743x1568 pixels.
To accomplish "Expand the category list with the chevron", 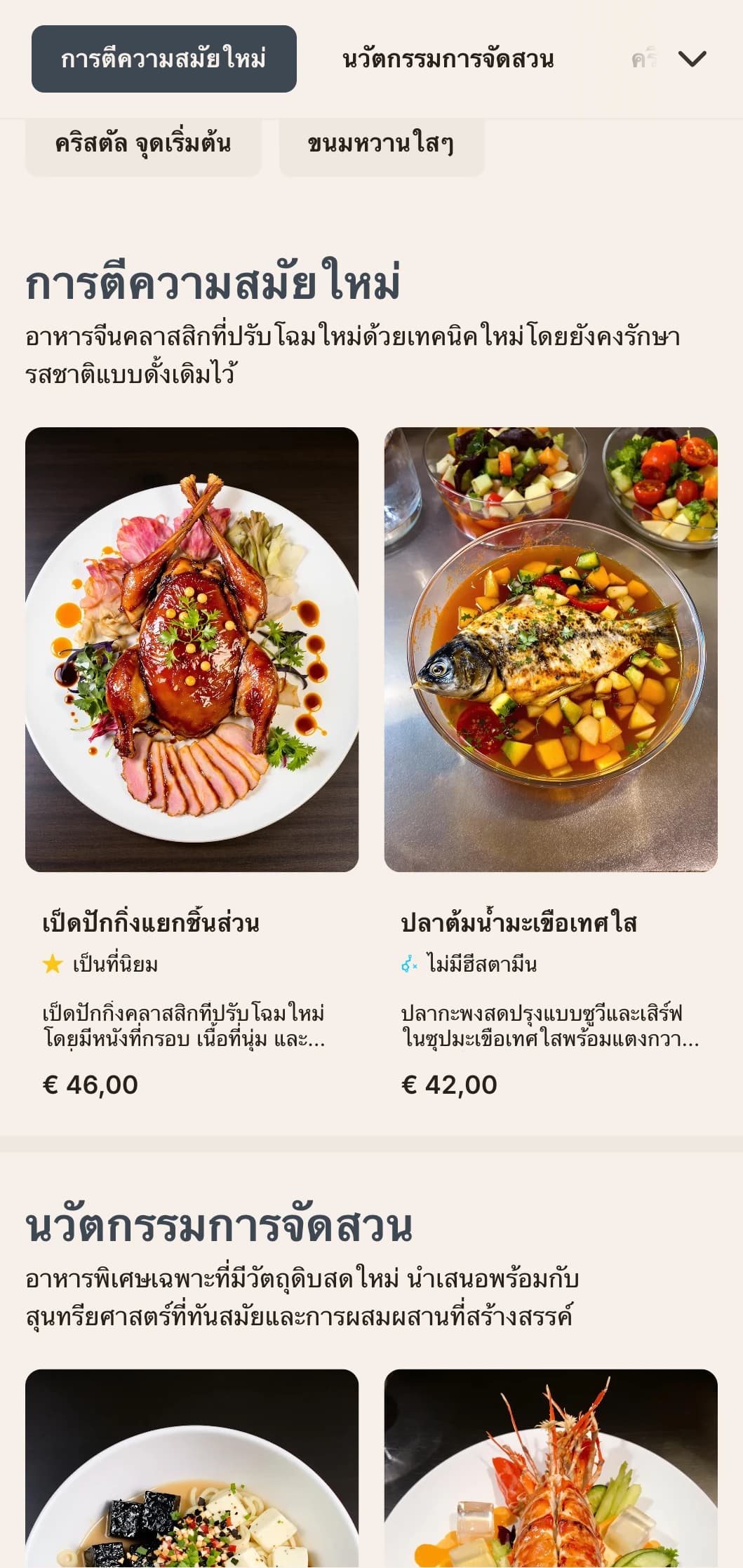I will click(692, 59).
